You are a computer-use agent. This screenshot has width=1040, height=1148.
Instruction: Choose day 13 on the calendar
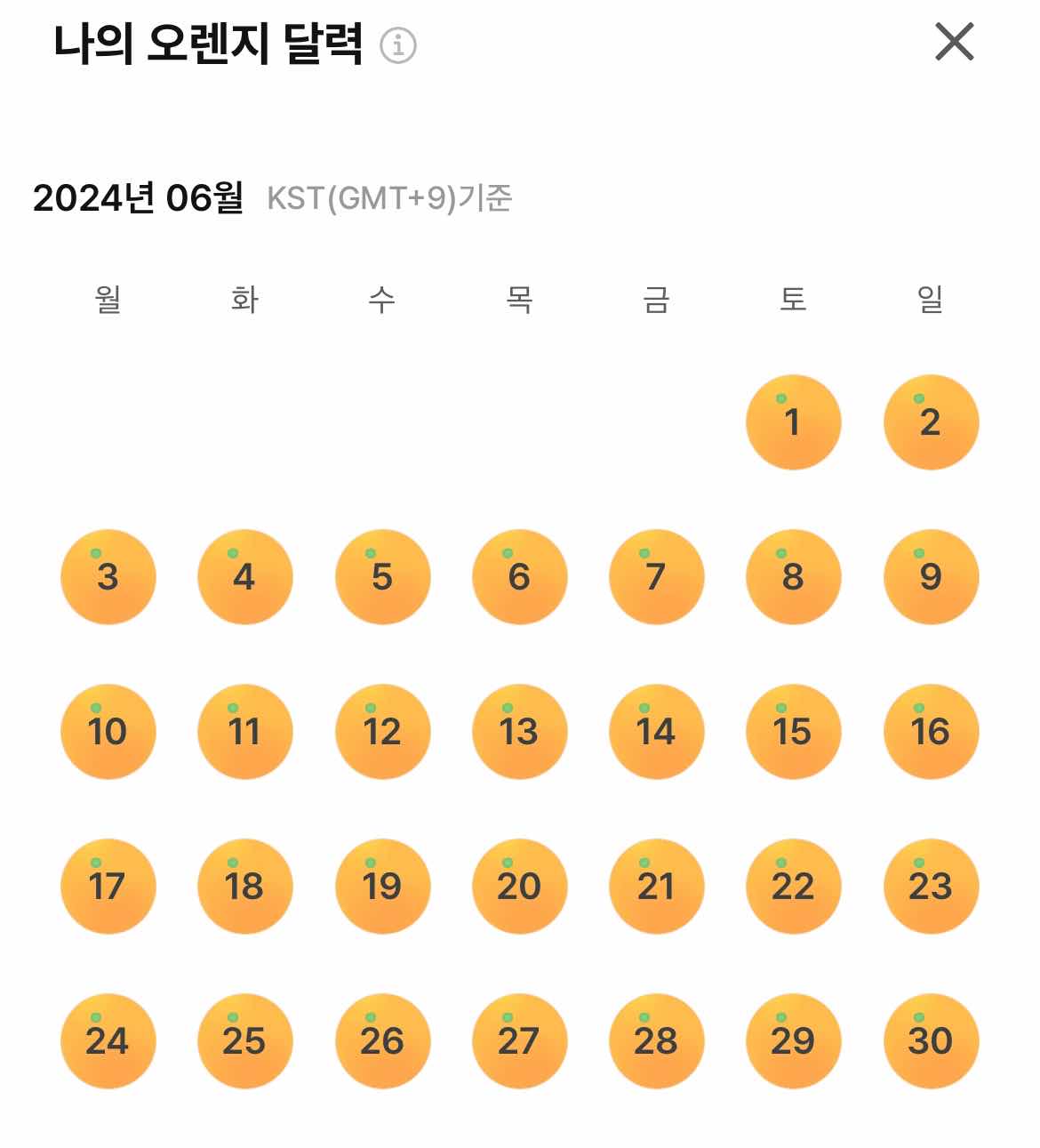tap(519, 732)
